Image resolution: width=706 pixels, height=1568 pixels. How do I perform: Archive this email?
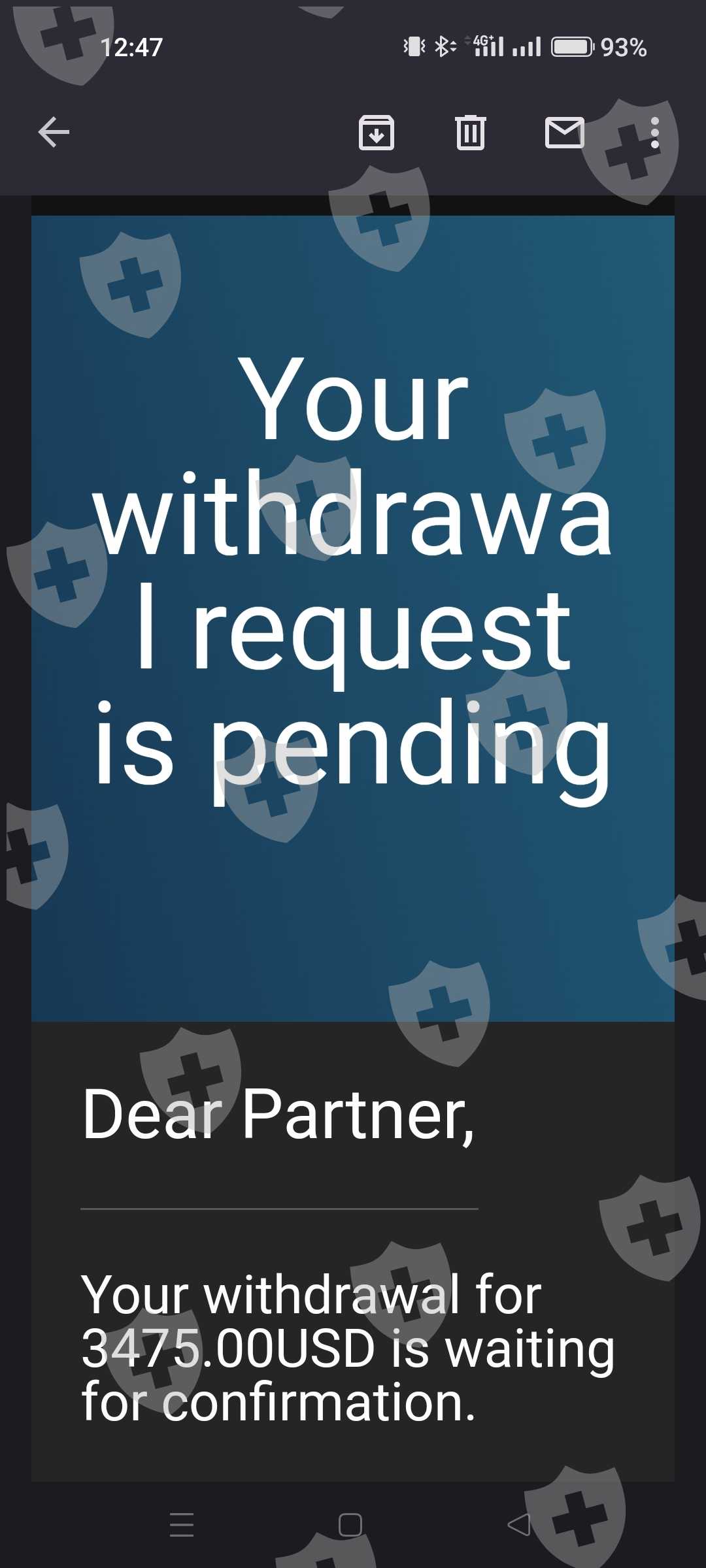coord(377,133)
